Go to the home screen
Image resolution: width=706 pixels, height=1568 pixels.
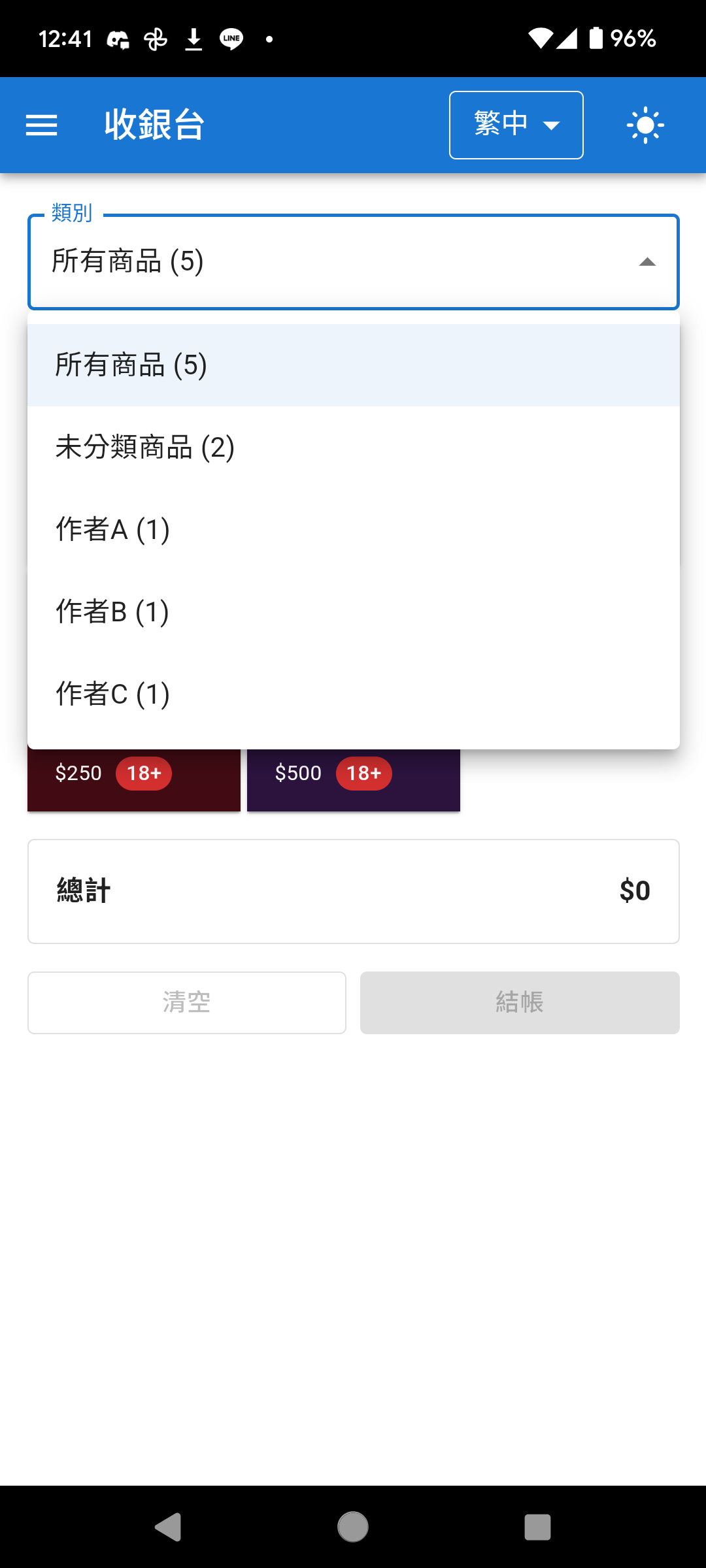click(x=353, y=1527)
